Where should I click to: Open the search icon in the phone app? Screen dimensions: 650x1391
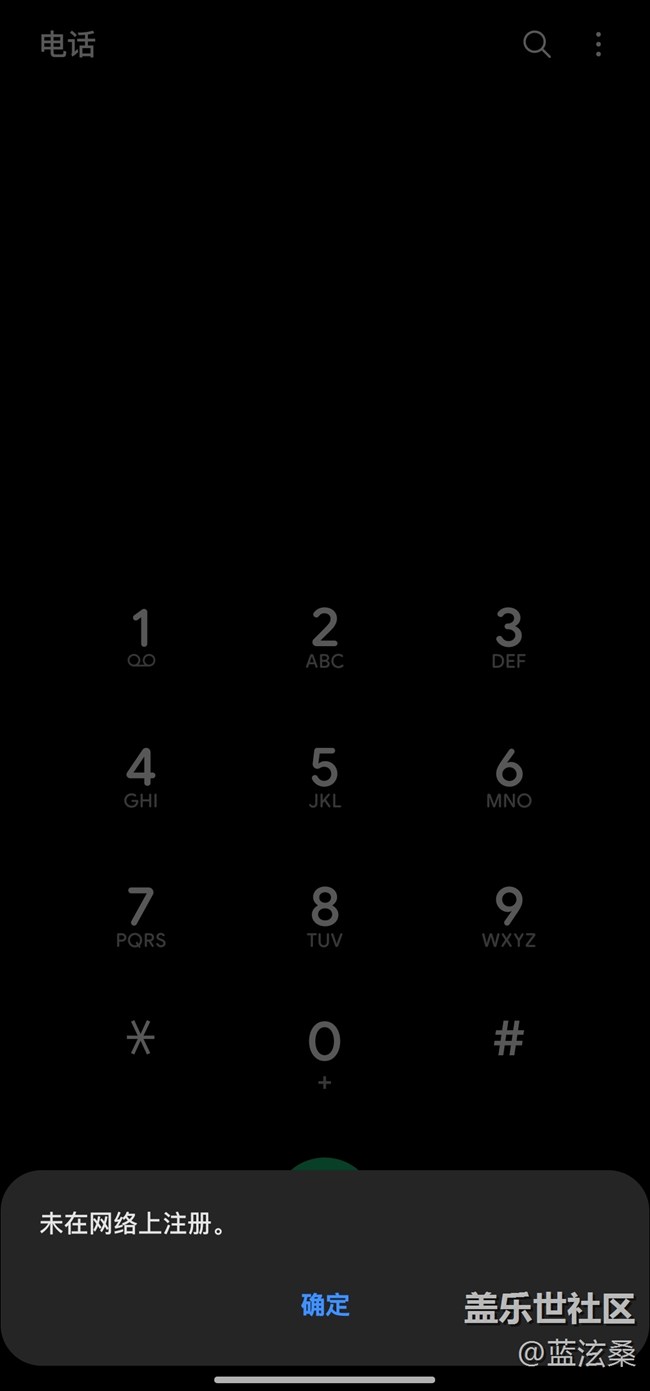[537, 44]
